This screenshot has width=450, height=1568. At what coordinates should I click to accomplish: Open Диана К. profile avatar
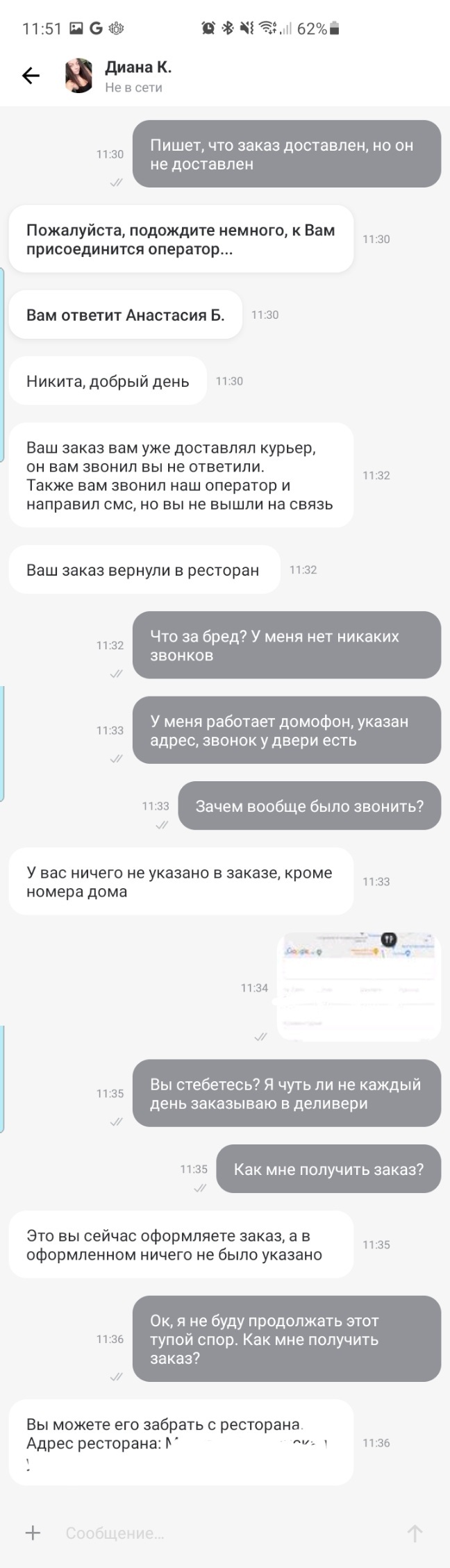pyautogui.click(x=79, y=76)
